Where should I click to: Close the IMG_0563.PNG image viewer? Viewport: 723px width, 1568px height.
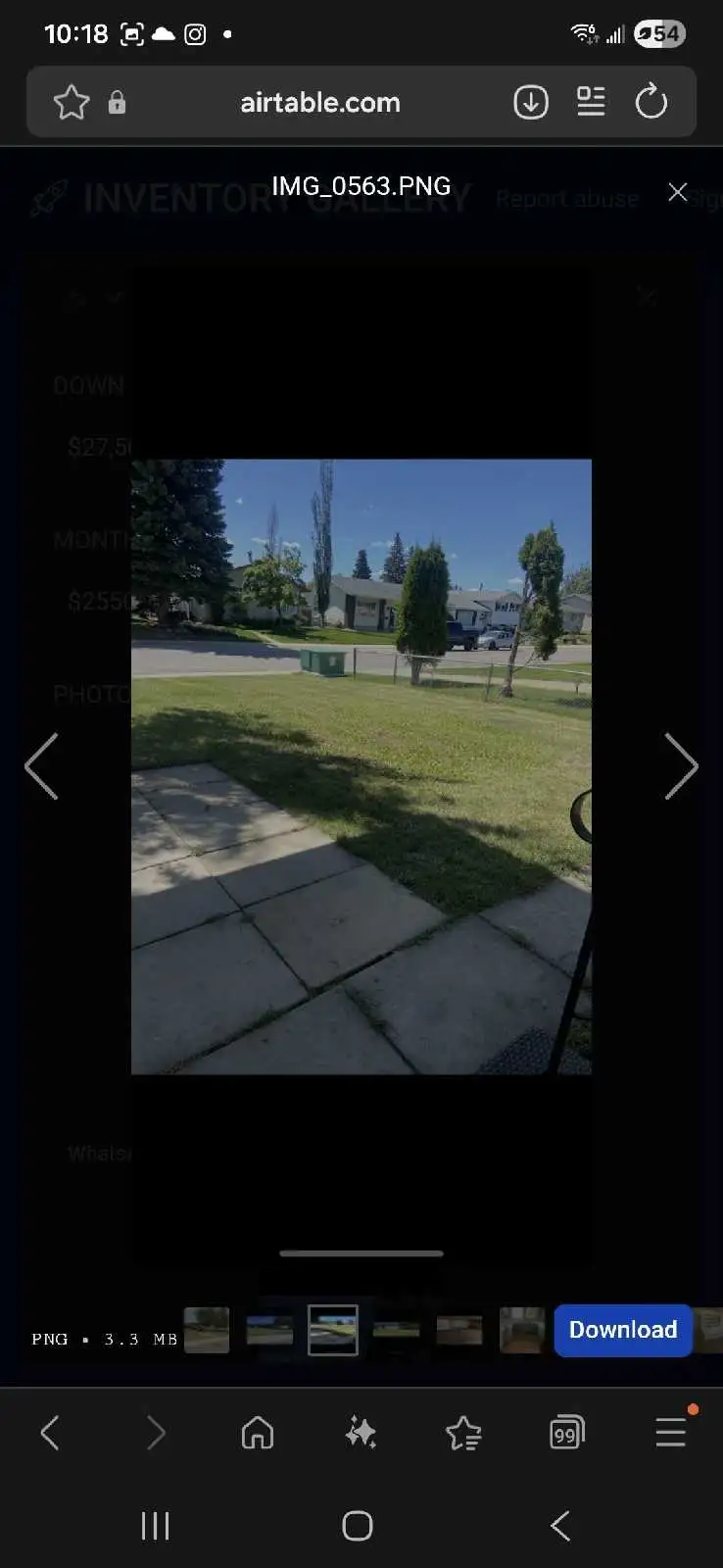677,192
